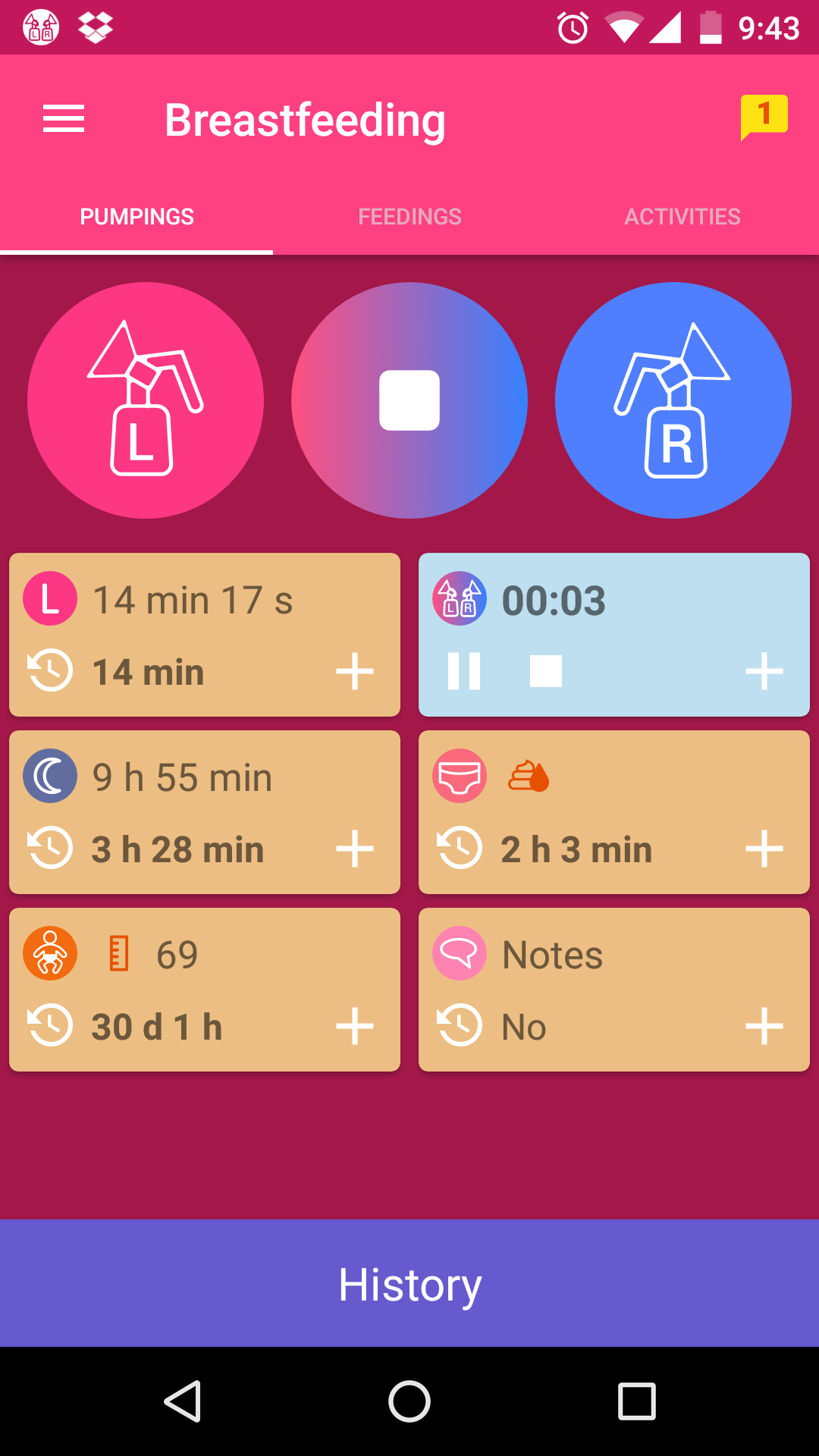Start right breast pumping
This screenshot has height=1456, width=819.
(673, 400)
